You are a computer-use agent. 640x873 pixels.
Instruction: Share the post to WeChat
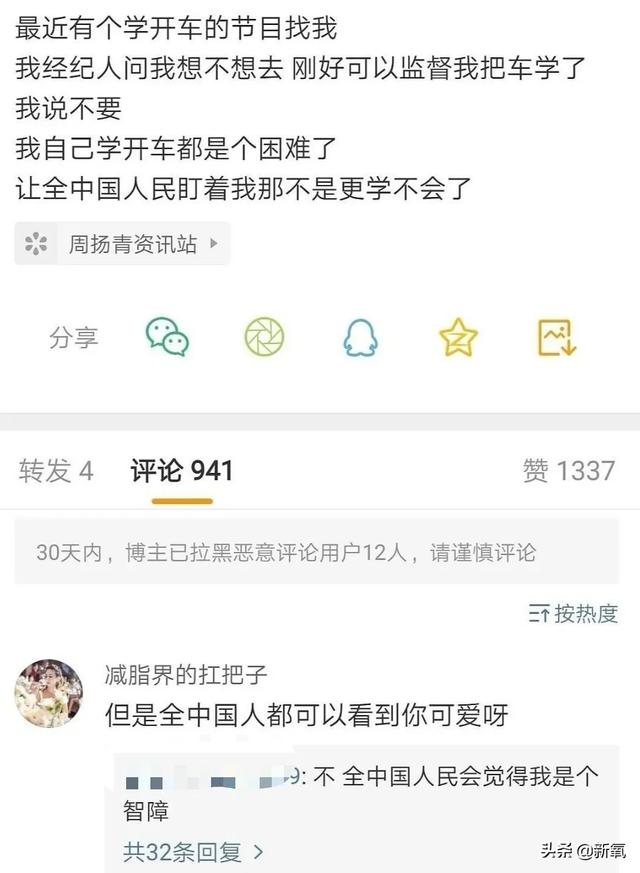click(x=167, y=337)
